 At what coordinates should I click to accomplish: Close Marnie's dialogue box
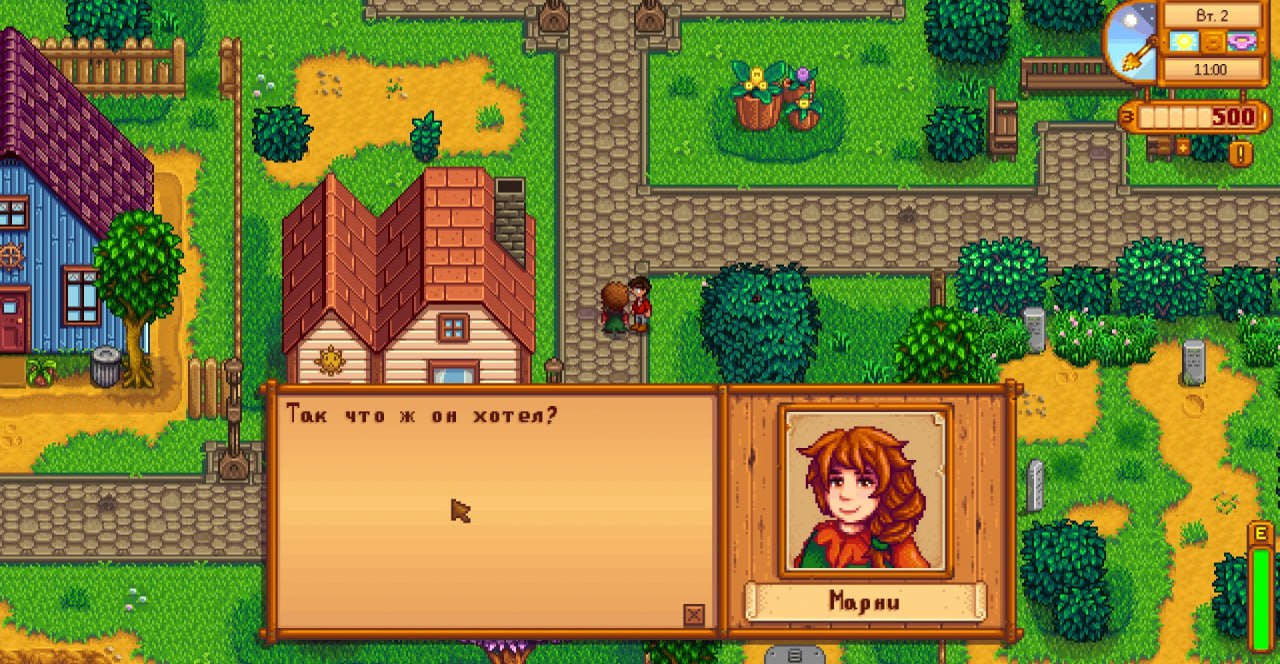pos(693,615)
